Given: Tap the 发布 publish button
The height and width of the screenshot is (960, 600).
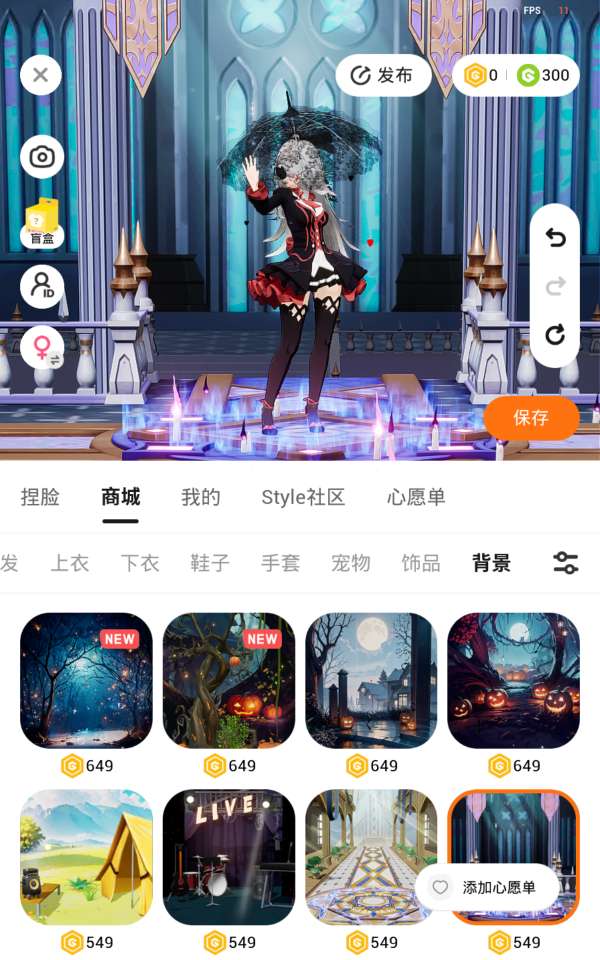Looking at the screenshot, I should tap(382, 76).
